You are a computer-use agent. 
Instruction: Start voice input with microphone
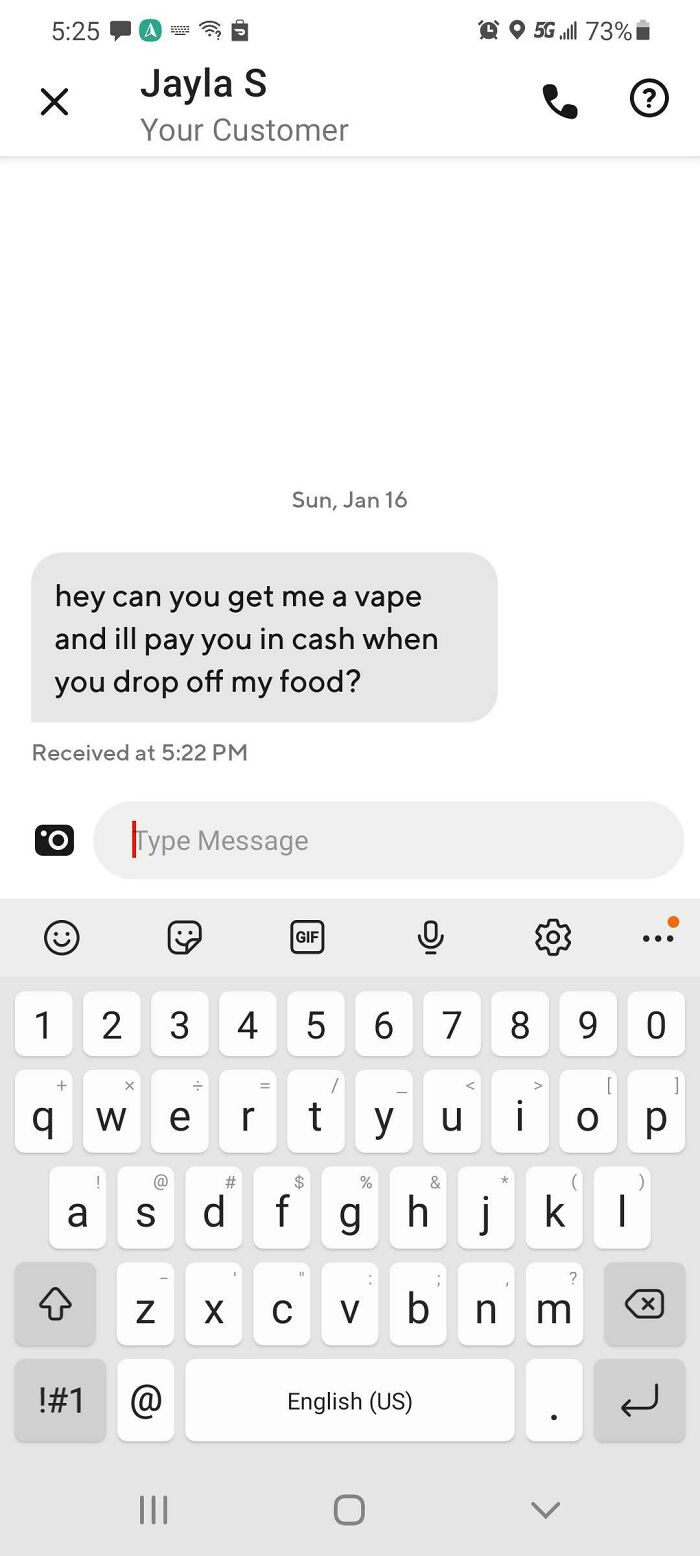click(x=430, y=937)
